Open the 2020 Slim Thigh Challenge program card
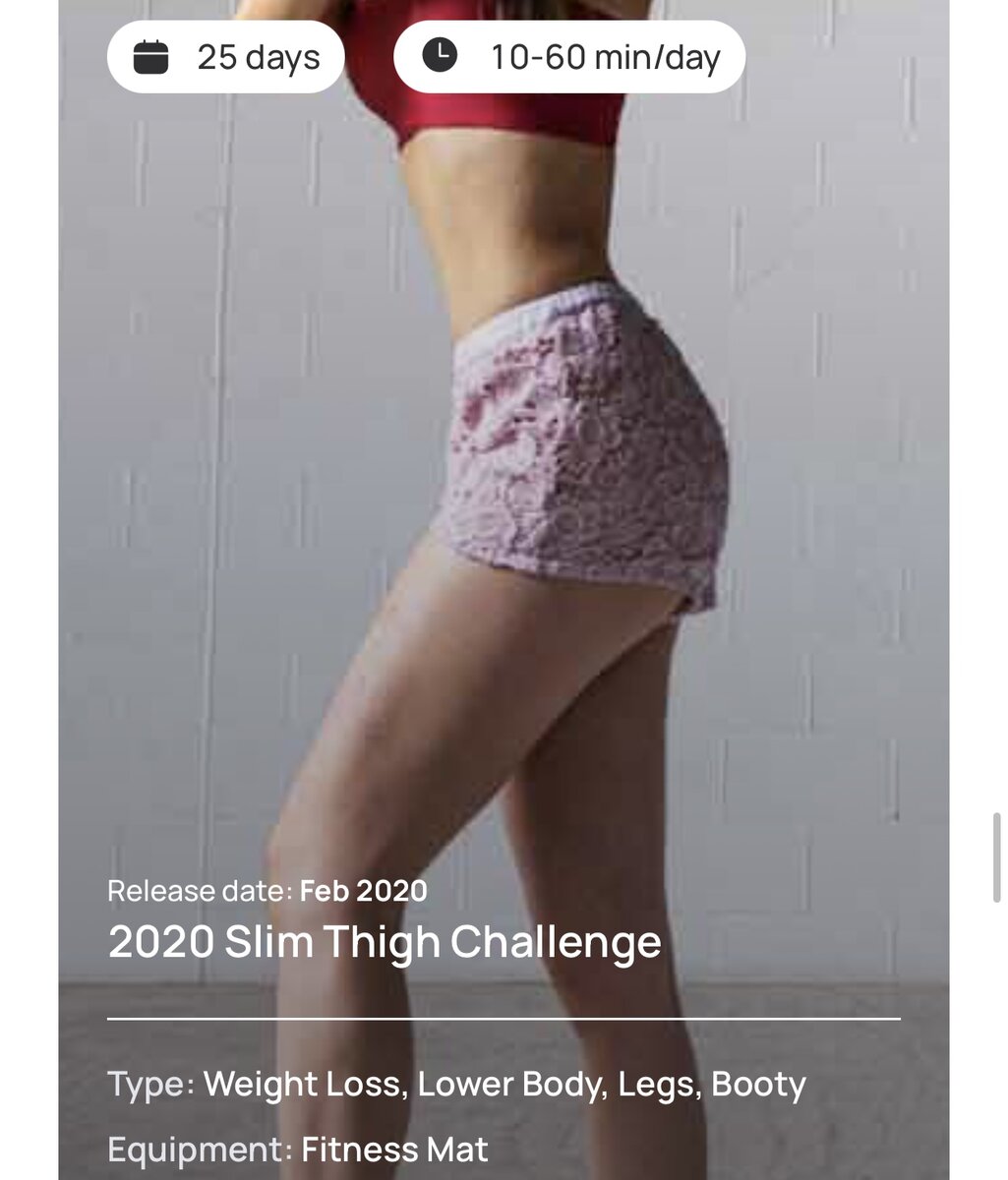 point(385,942)
